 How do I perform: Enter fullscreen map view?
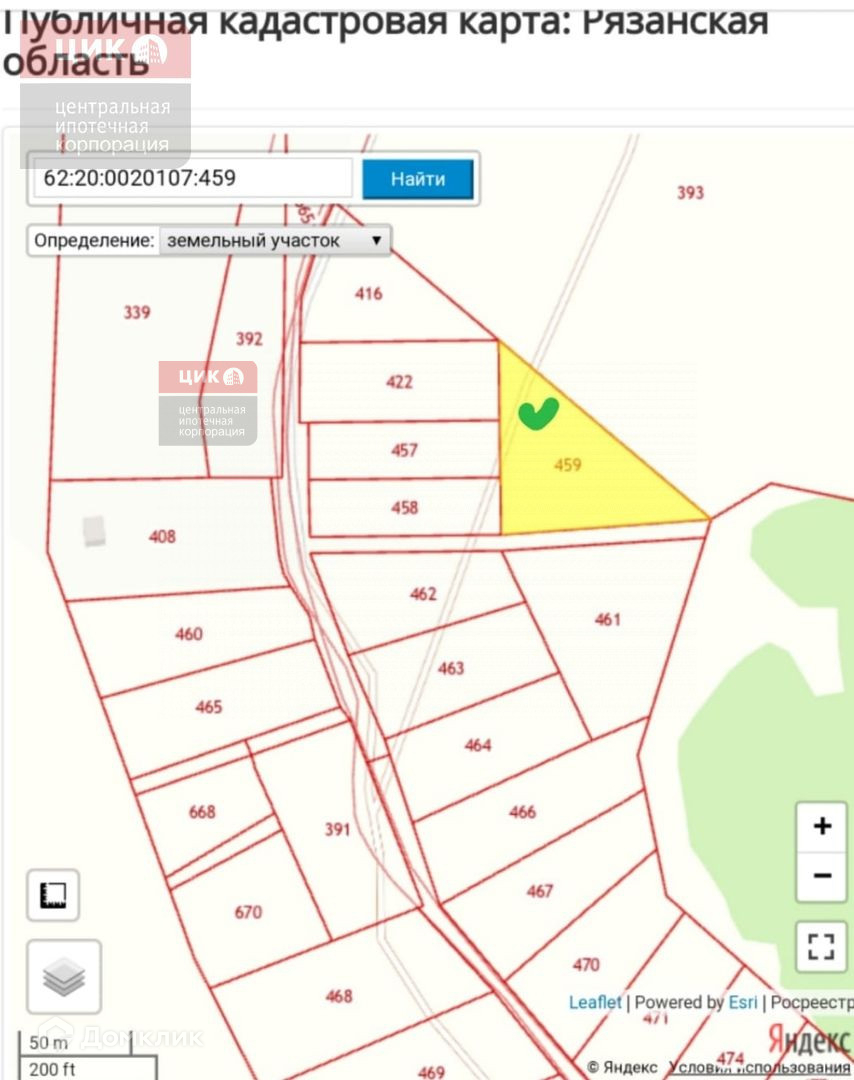821,945
